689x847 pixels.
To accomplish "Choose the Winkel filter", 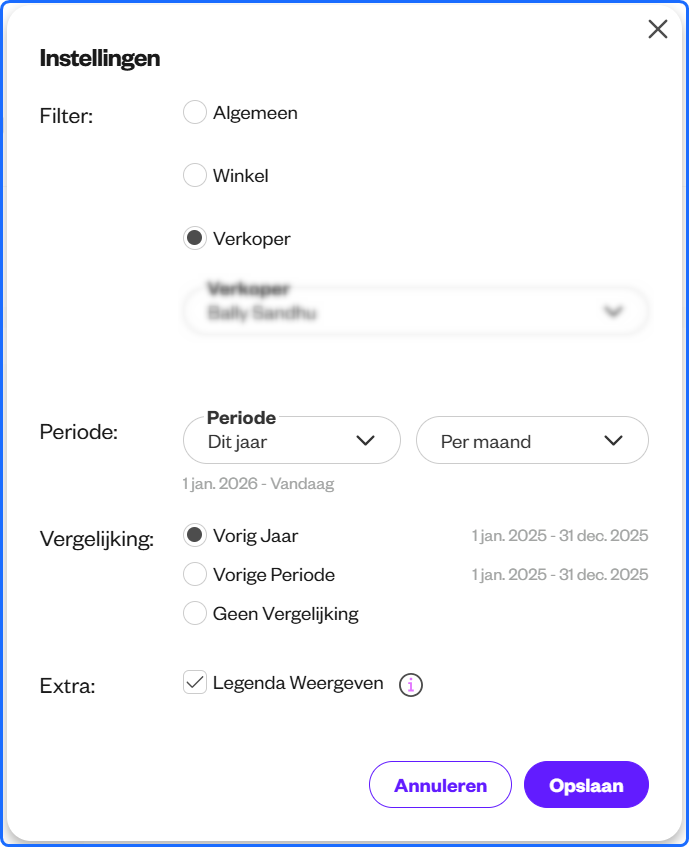I will (x=194, y=175).
